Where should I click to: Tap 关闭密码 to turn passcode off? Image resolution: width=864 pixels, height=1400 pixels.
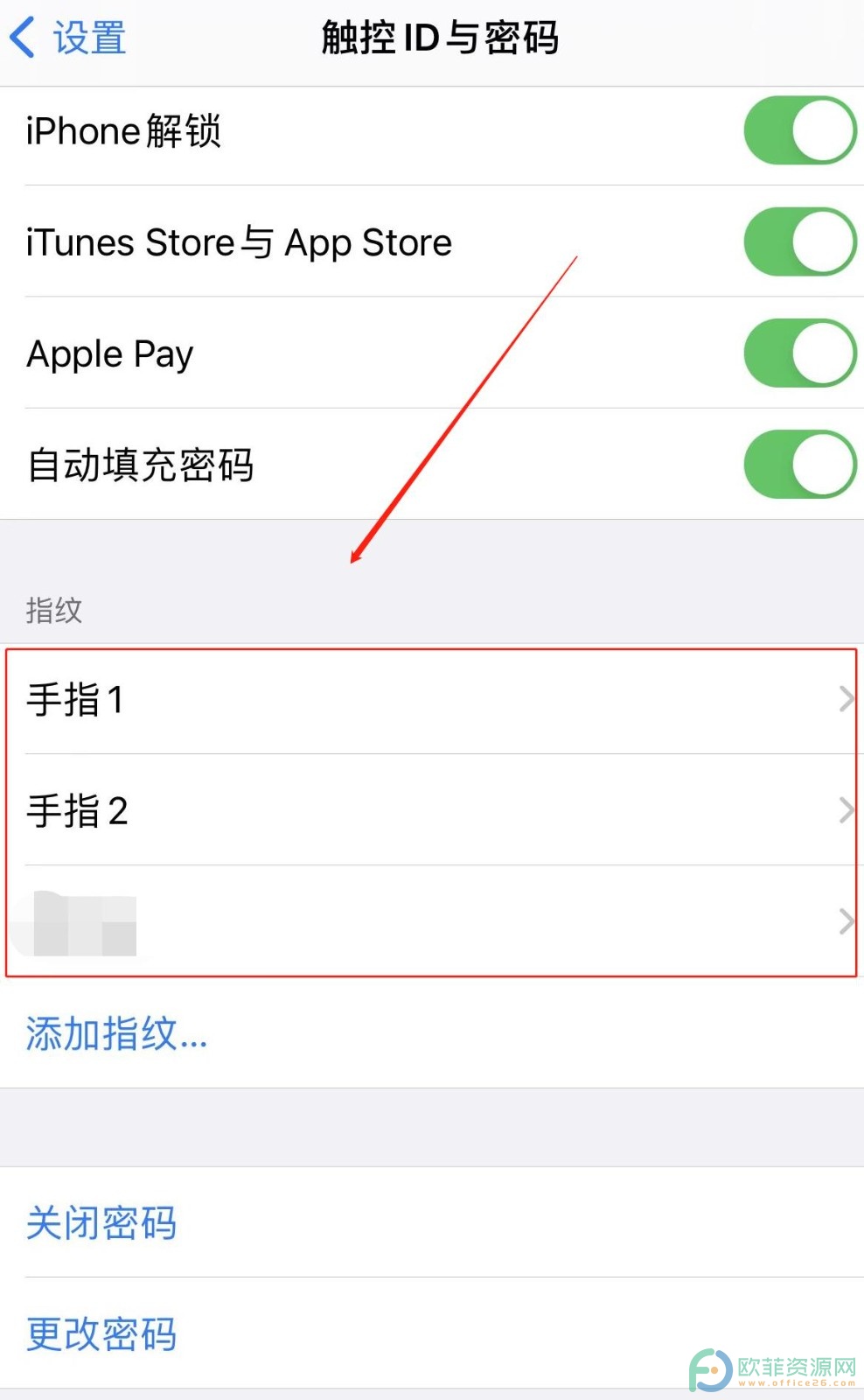coord(101,1222)
